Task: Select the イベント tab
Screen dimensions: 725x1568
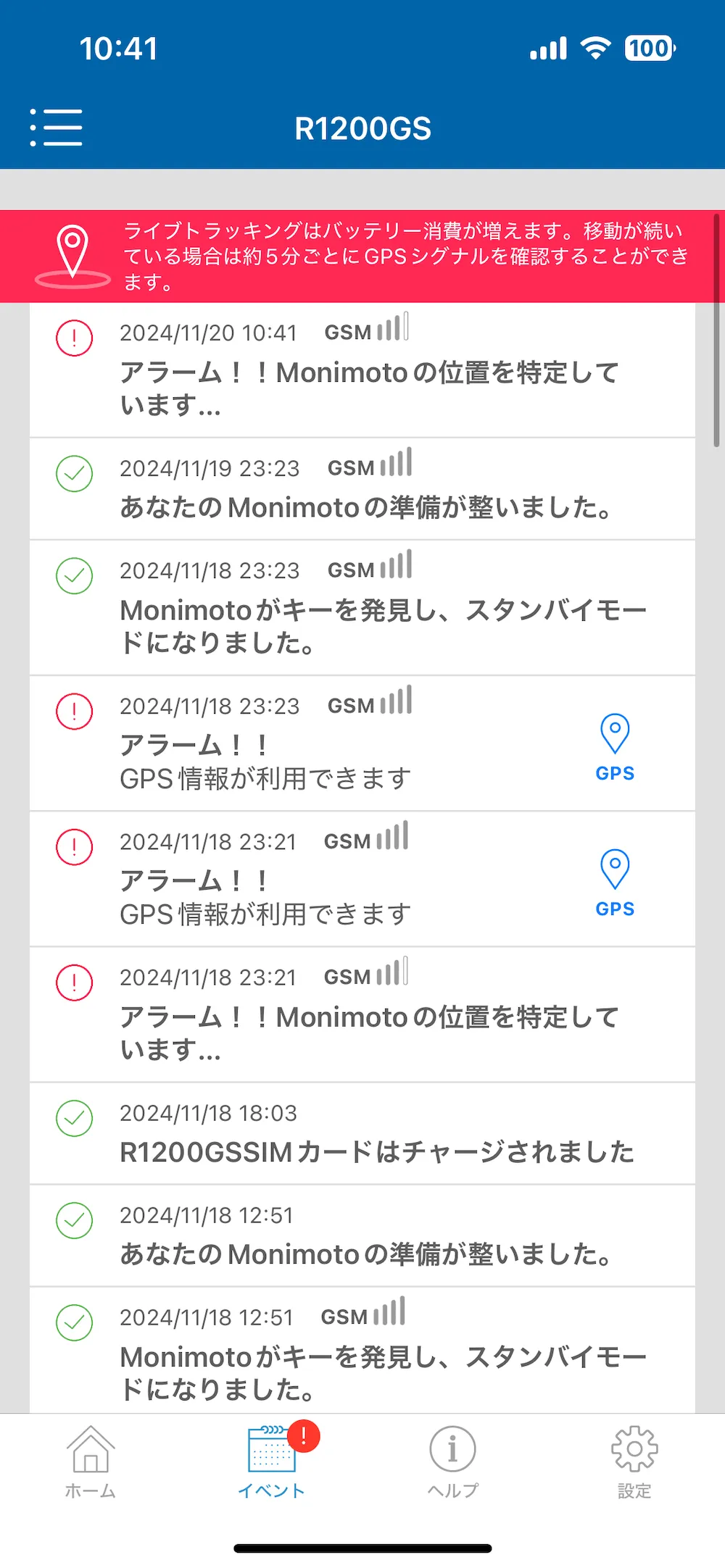Action: (x=272, y=1461)
